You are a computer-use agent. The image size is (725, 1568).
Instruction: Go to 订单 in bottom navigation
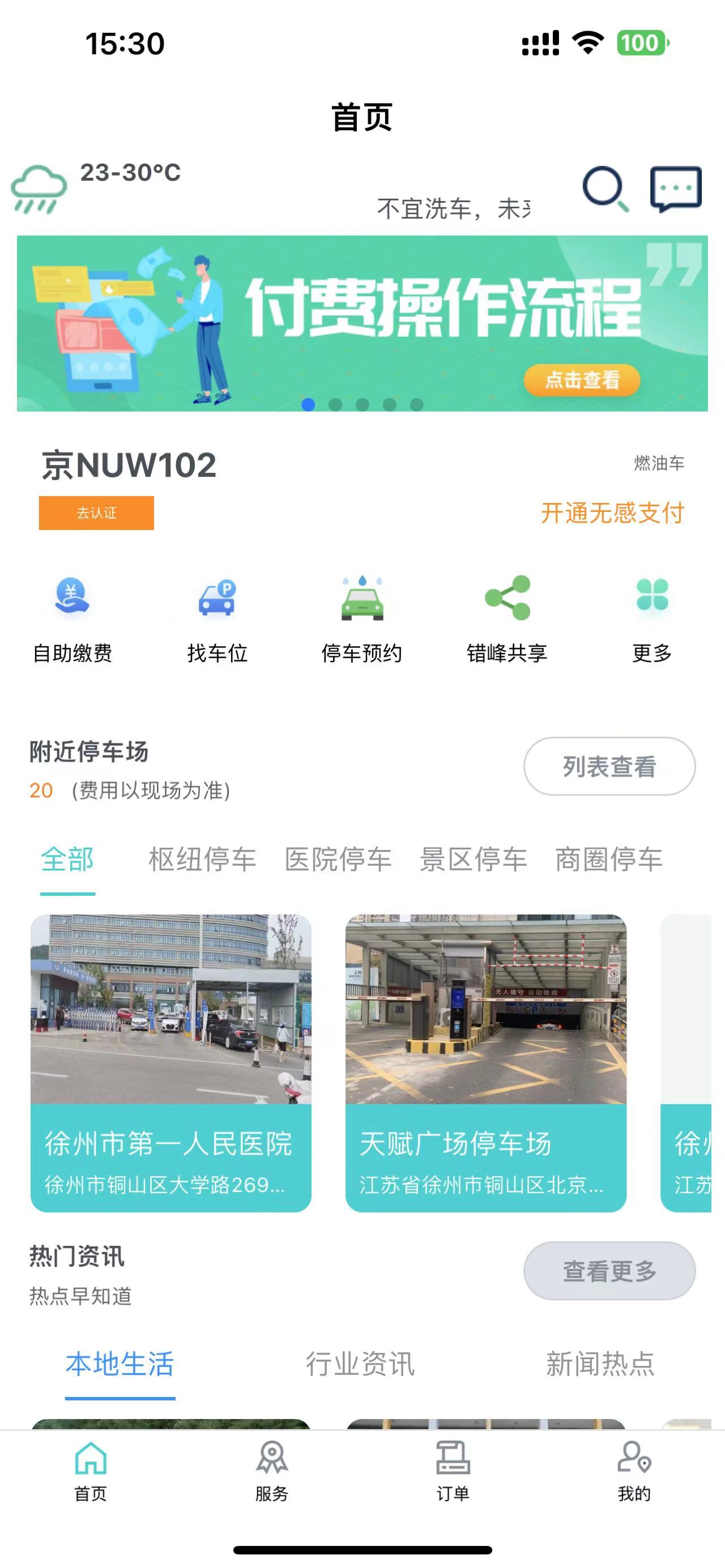[453, 1471]
